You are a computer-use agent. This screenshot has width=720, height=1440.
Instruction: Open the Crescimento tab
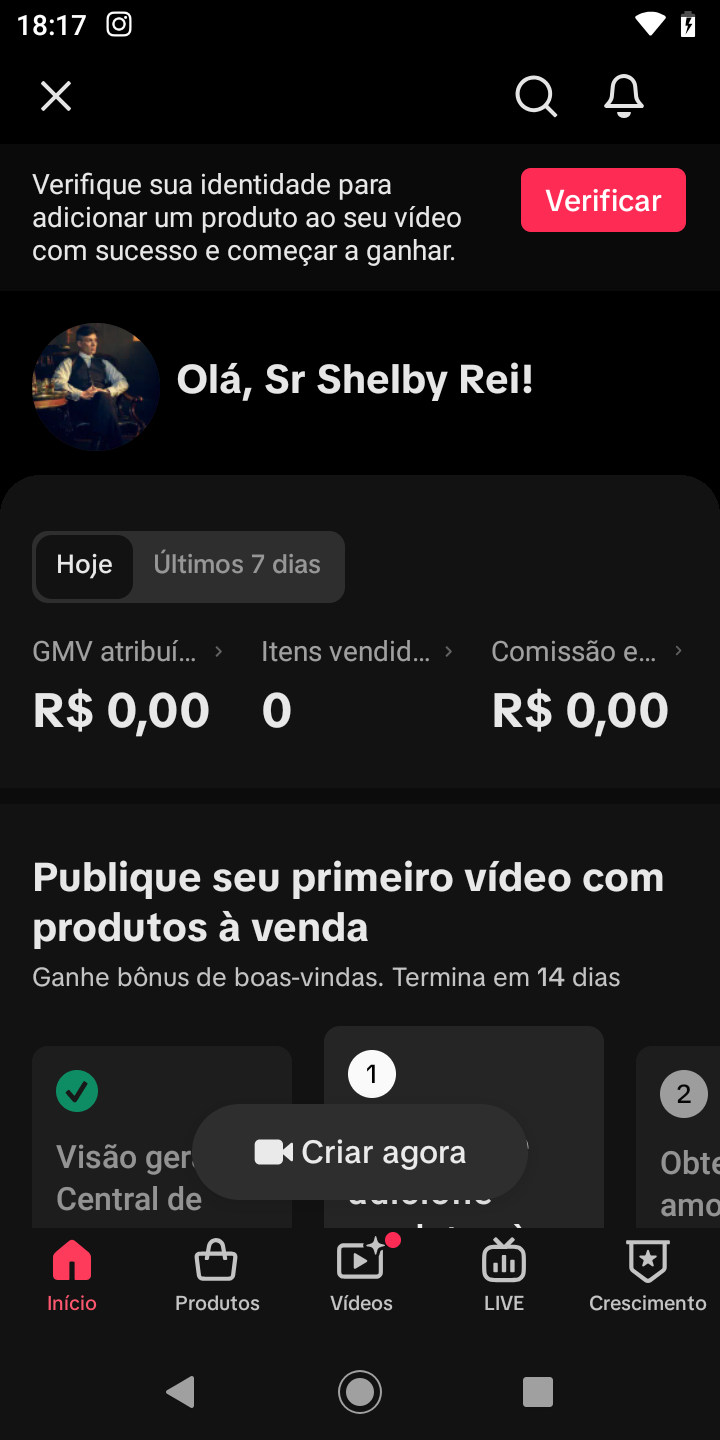click(647, 1275)
